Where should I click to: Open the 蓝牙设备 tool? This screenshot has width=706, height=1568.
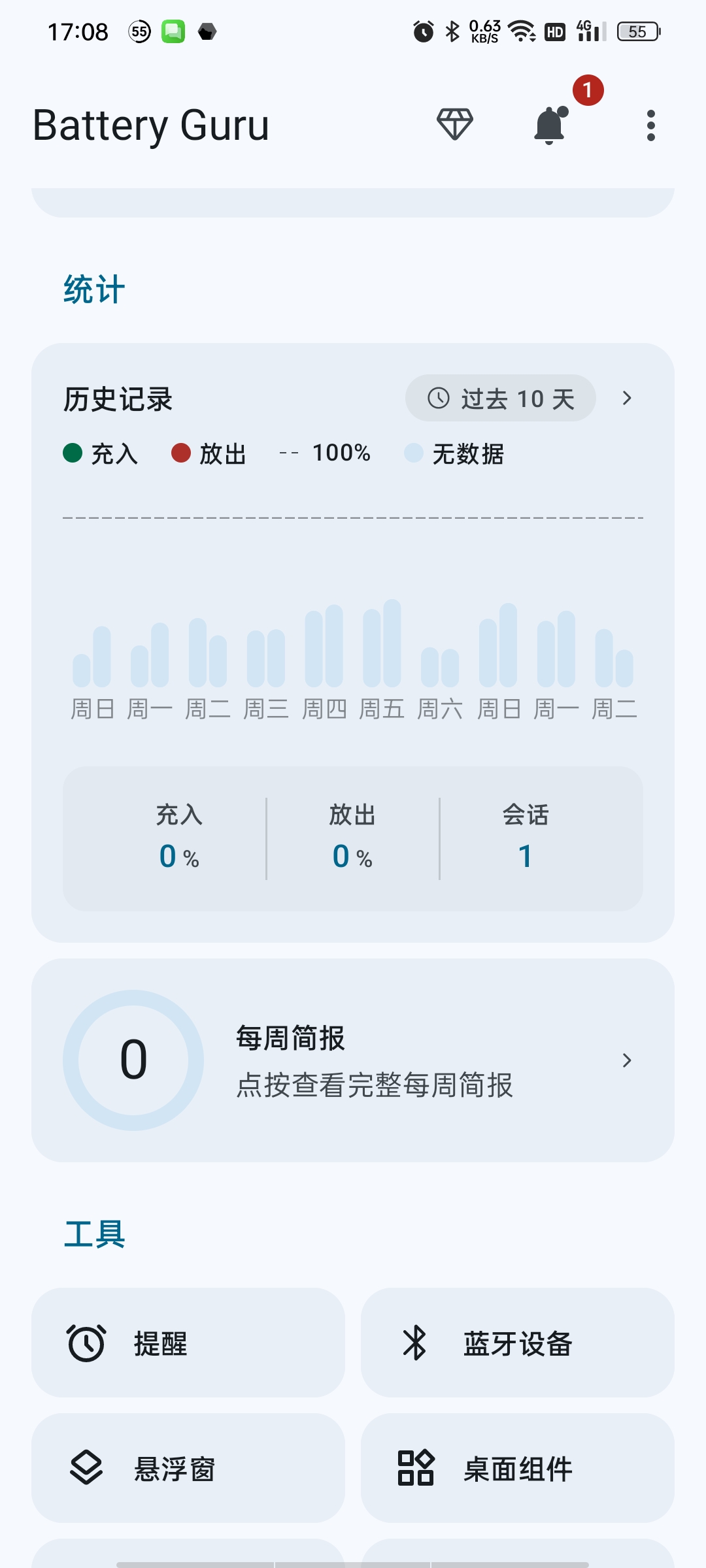tap(518, 1343)
